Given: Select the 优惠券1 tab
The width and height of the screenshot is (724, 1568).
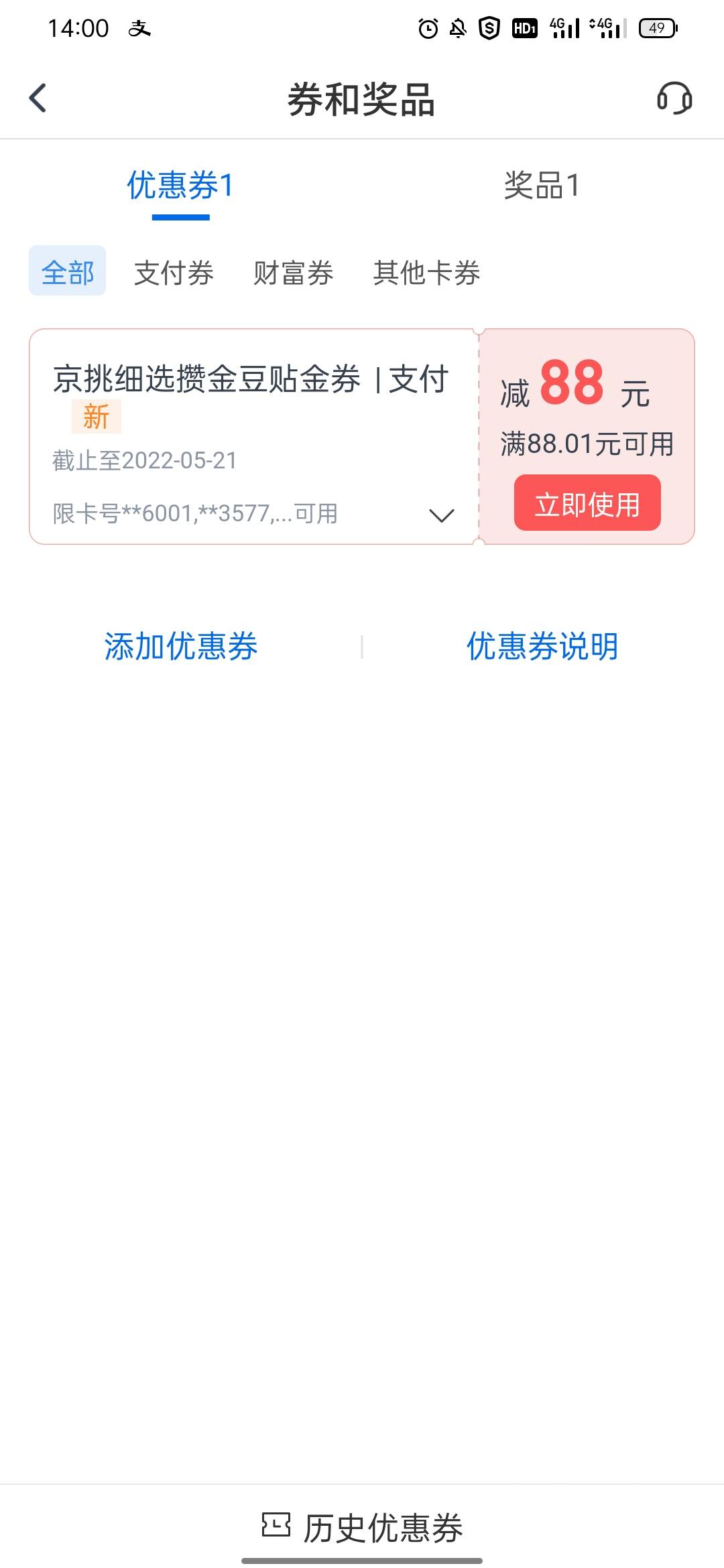Looking at the screenshot, I should [x=180, y=186].
